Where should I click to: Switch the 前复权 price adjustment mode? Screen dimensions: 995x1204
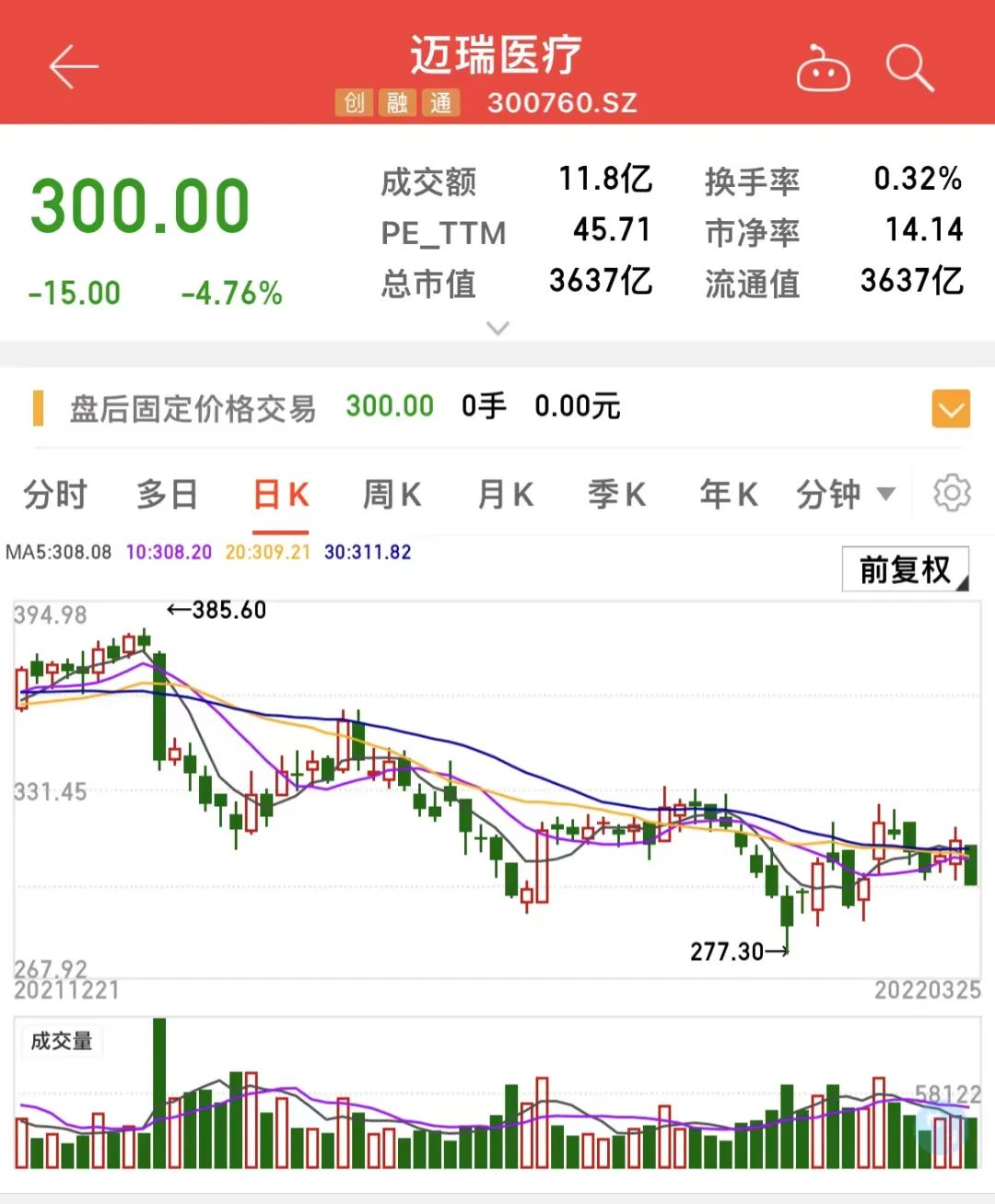pos(904,569)
